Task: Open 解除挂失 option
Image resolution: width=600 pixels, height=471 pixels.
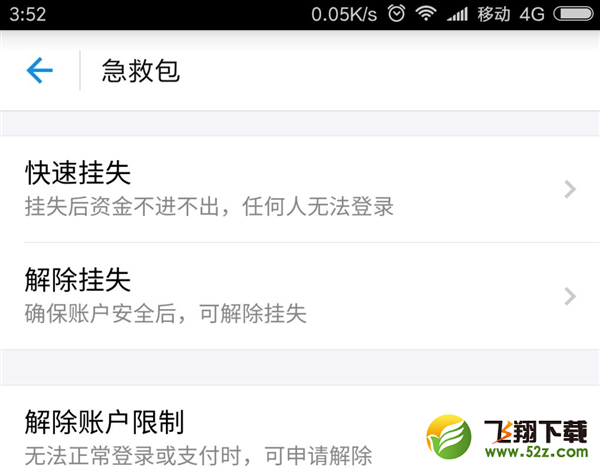Action: tap(300, 296)
